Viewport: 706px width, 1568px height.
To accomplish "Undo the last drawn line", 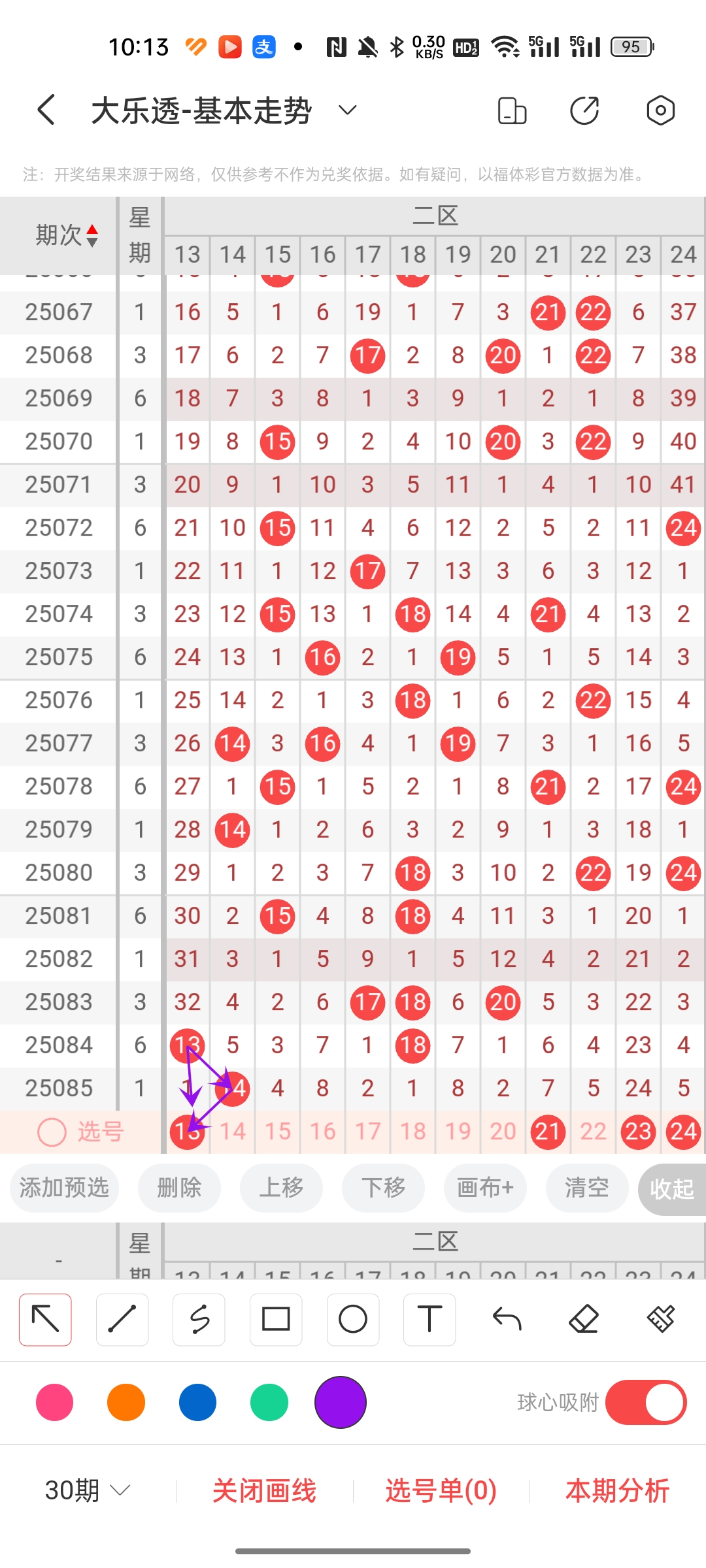I will (507, 1319).
